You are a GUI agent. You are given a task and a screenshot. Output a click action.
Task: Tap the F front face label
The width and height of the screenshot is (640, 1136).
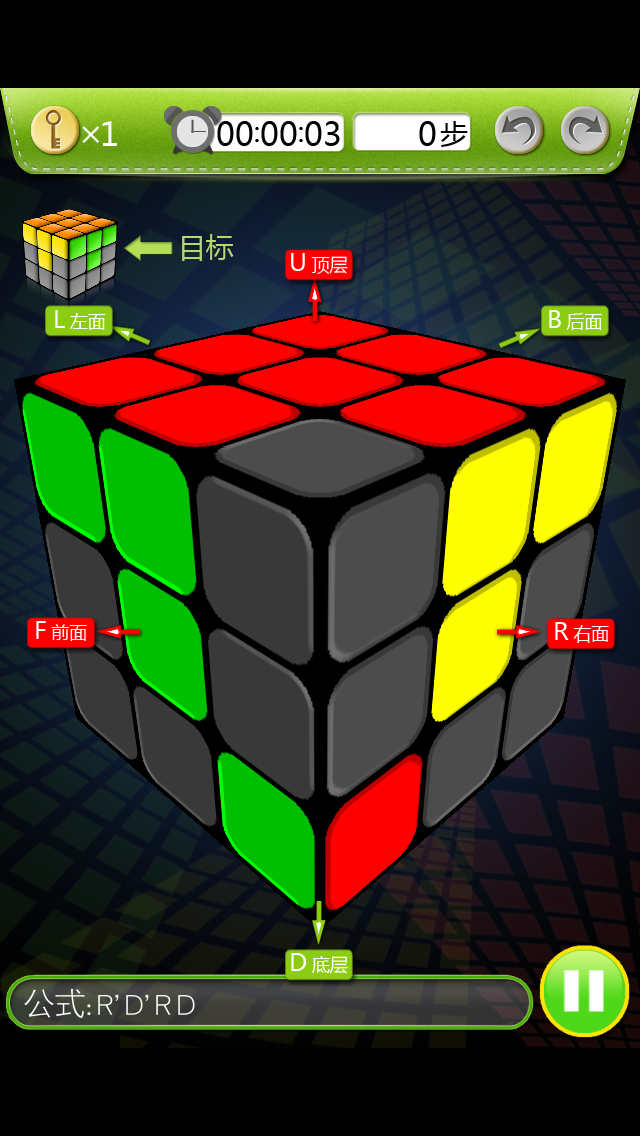click(x=61, y=632)
